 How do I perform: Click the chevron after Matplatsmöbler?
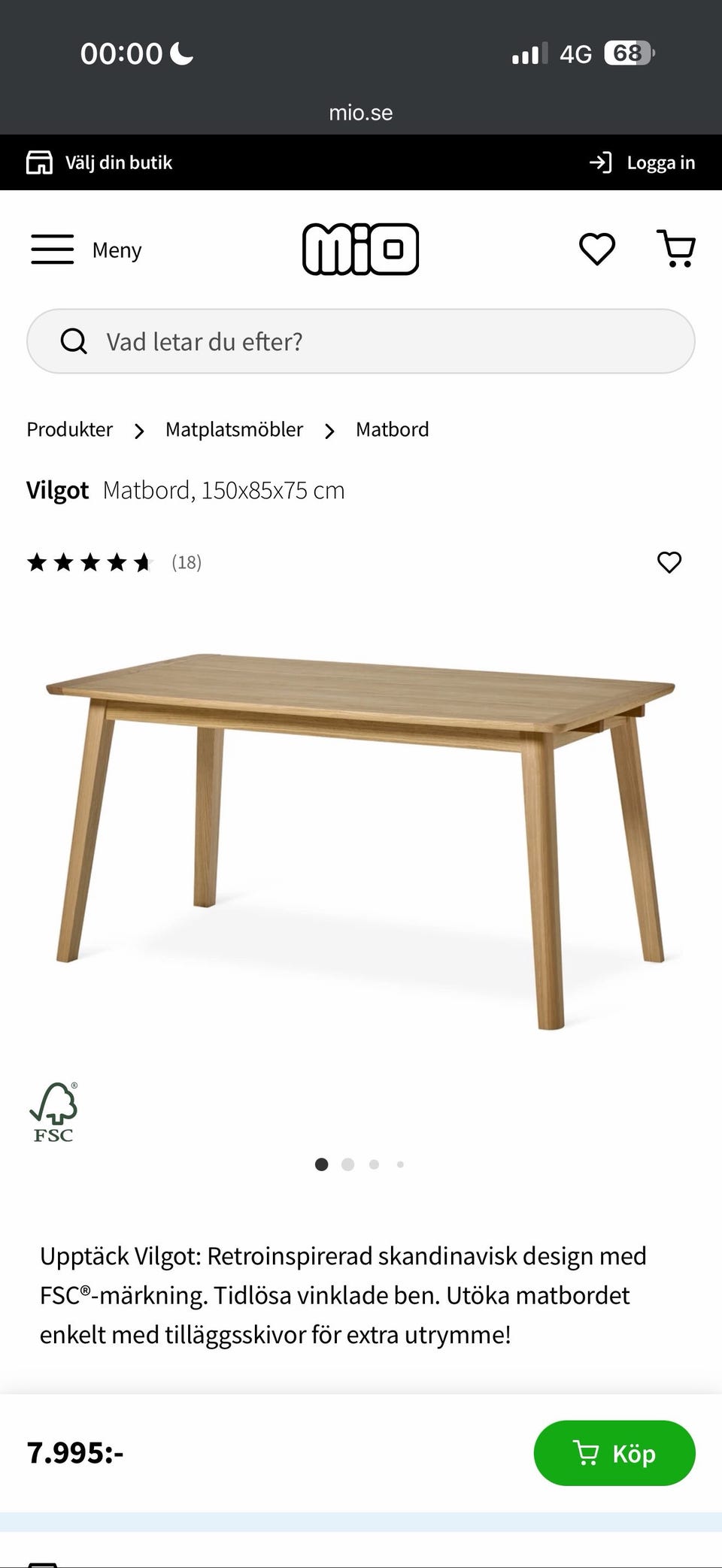click(x=329, y=431)
